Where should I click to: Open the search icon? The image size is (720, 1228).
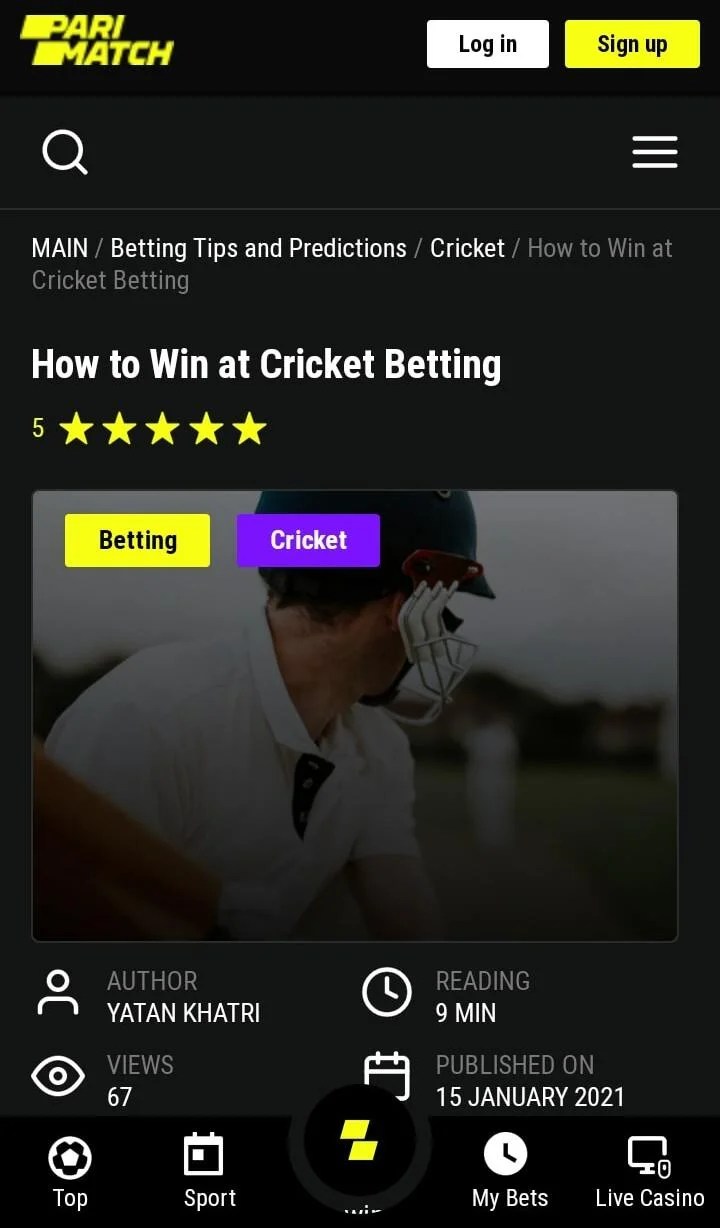[x=65, y=153]
